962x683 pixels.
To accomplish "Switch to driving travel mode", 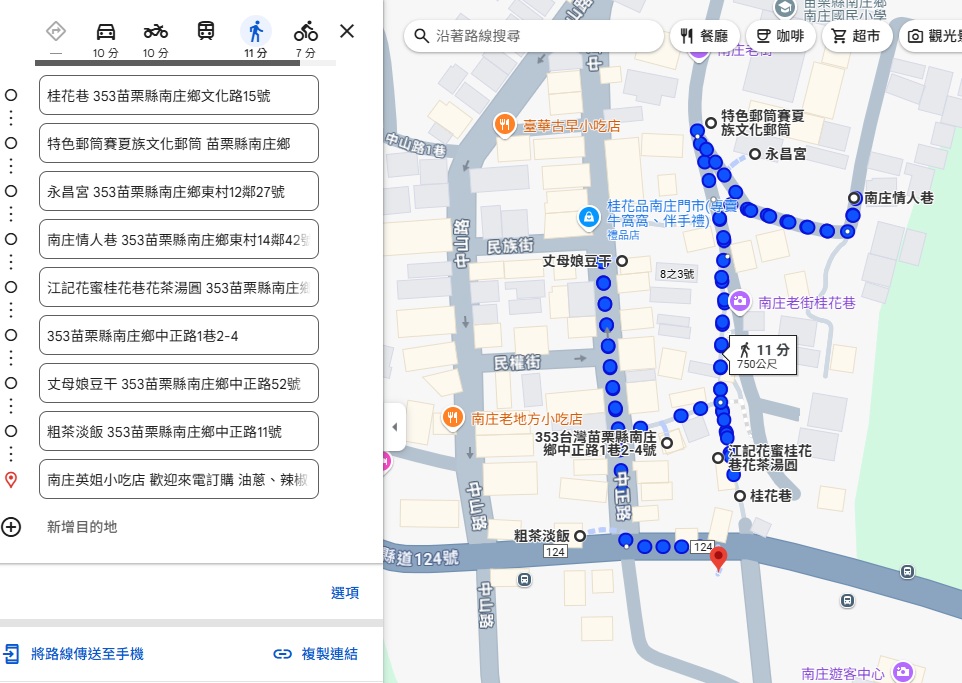I will (x=106, y=38).
